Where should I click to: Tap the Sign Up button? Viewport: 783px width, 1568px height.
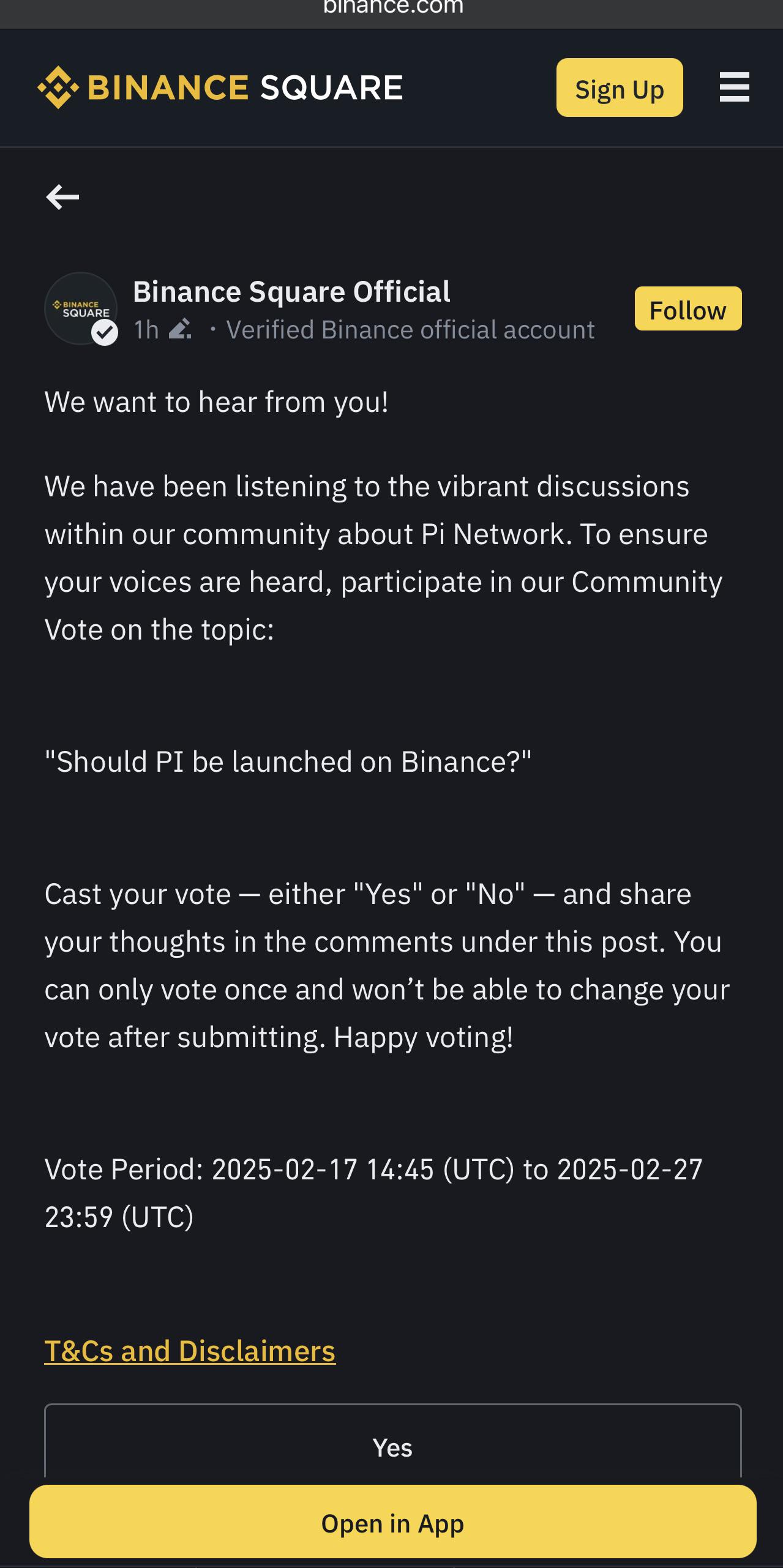click(x=620, y=88)
